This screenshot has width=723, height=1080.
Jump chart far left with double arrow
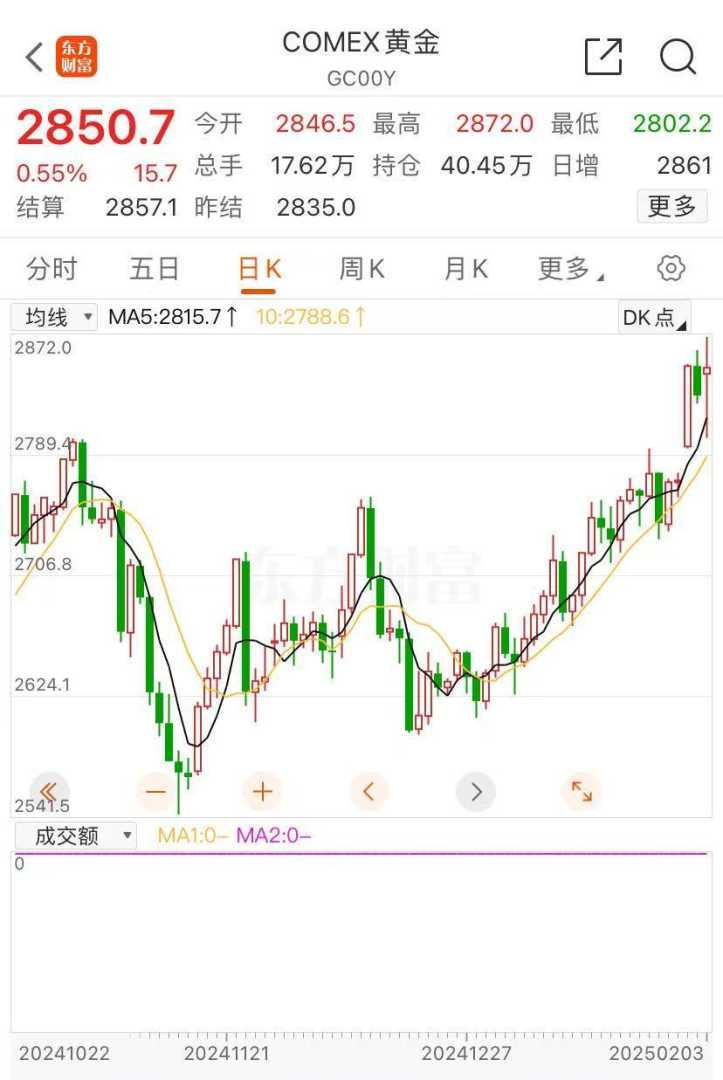pos(49,792)
